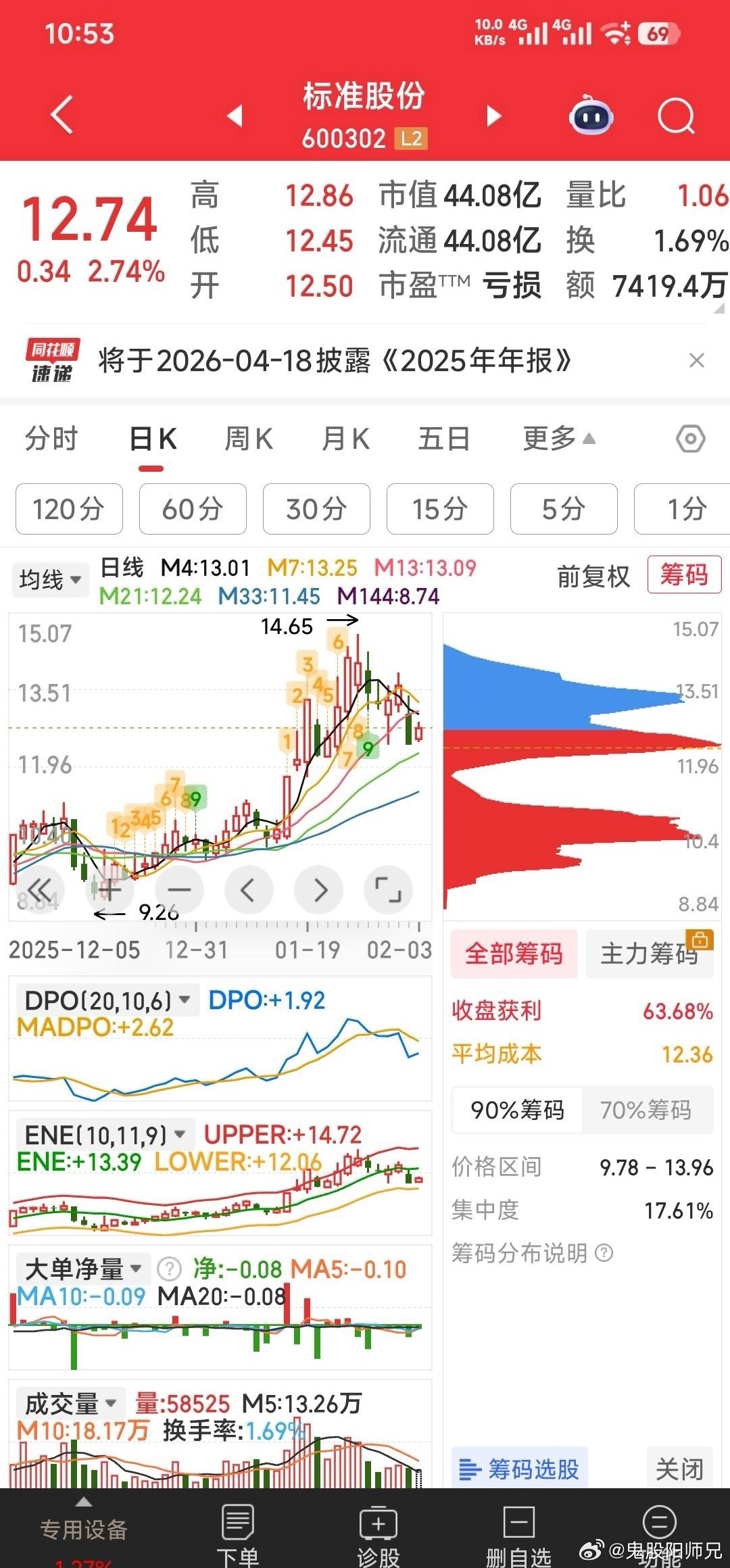Image resolution: width=730 pixels, height=1568 pixels.
Task: Open chart settings hexagon icon
Action: (x=690, y=439)
